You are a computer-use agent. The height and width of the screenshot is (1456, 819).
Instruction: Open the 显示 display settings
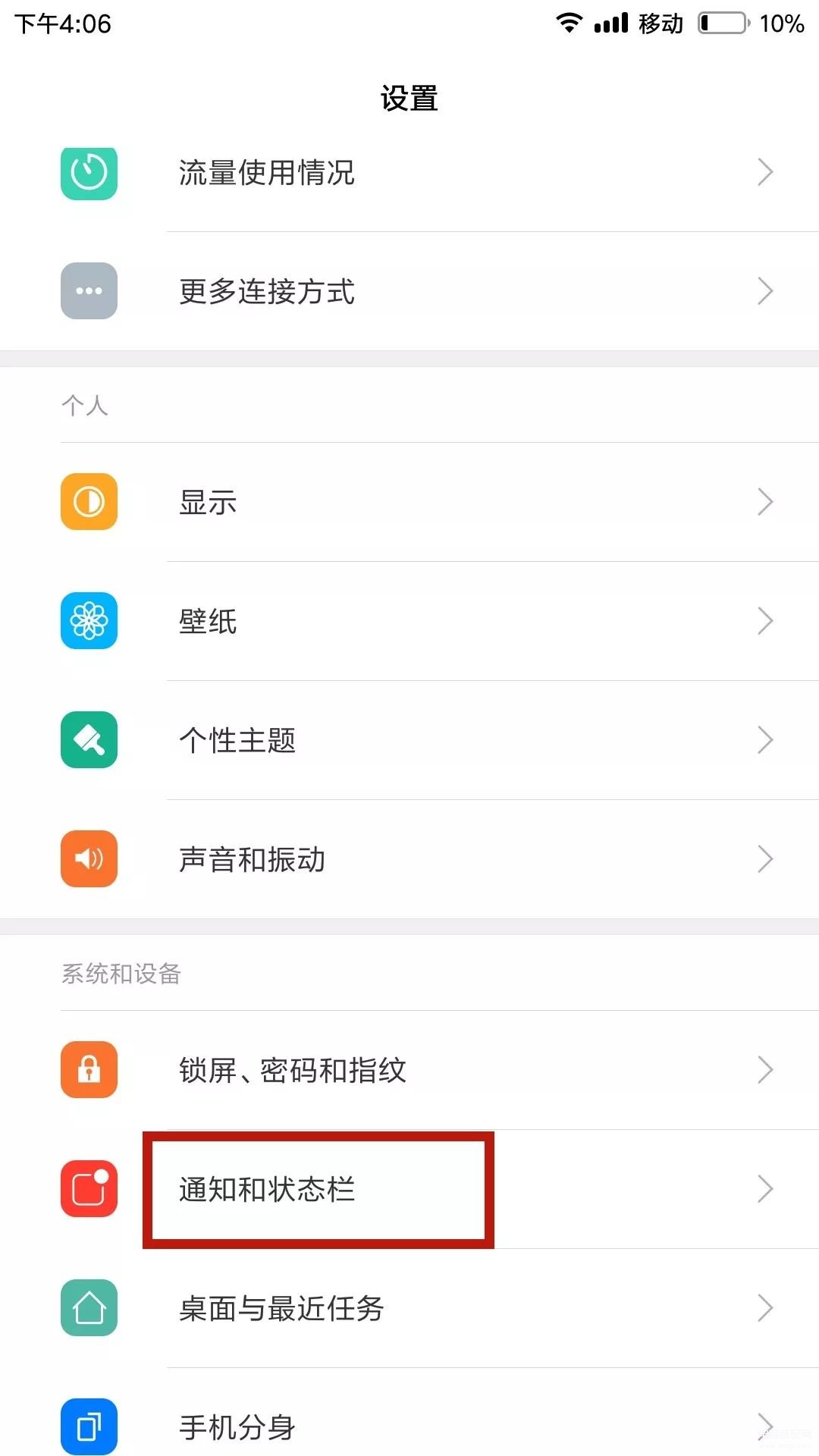pos(409,502)
